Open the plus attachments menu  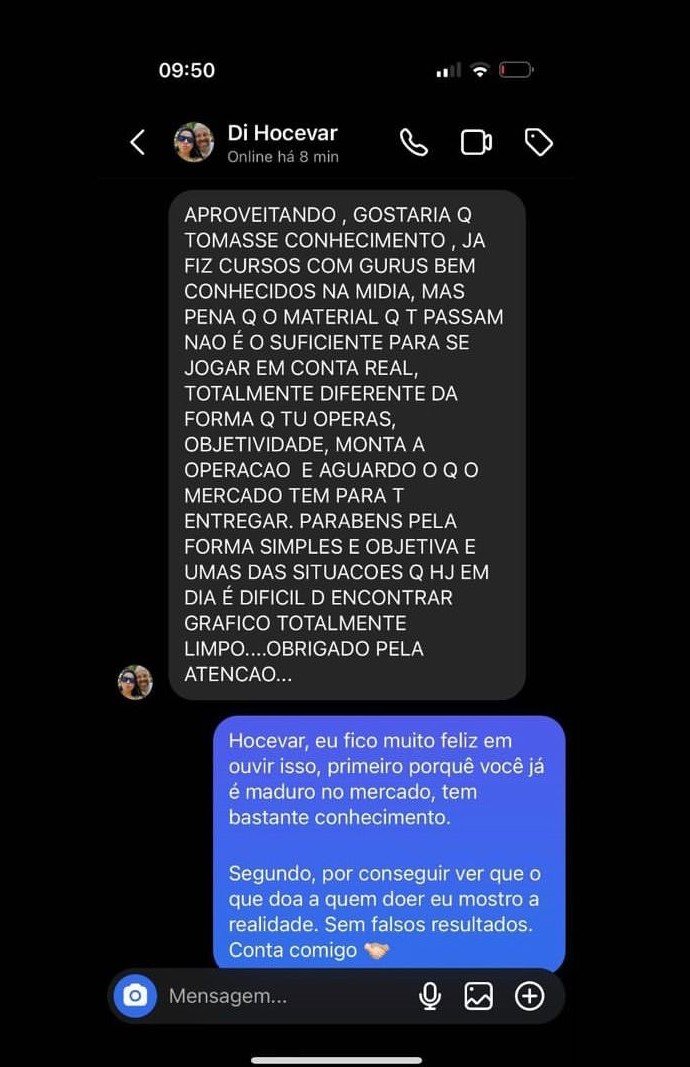point(529,996)
